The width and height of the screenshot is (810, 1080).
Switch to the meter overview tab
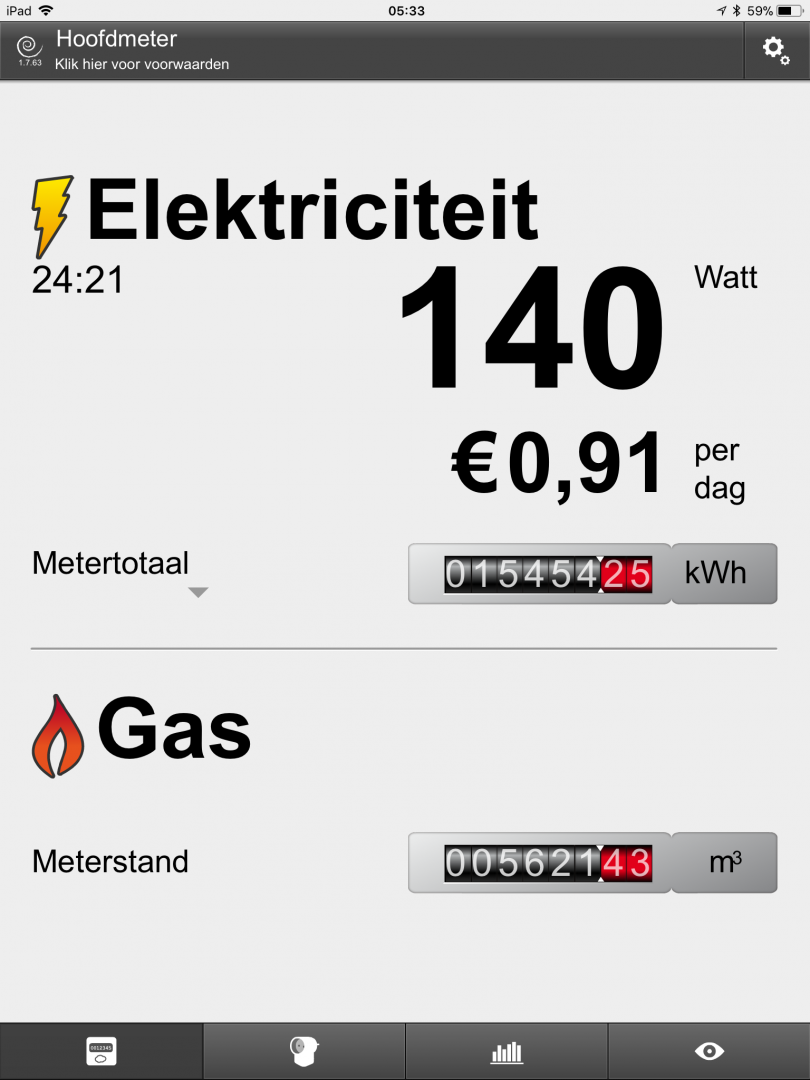pos(101,1051)
